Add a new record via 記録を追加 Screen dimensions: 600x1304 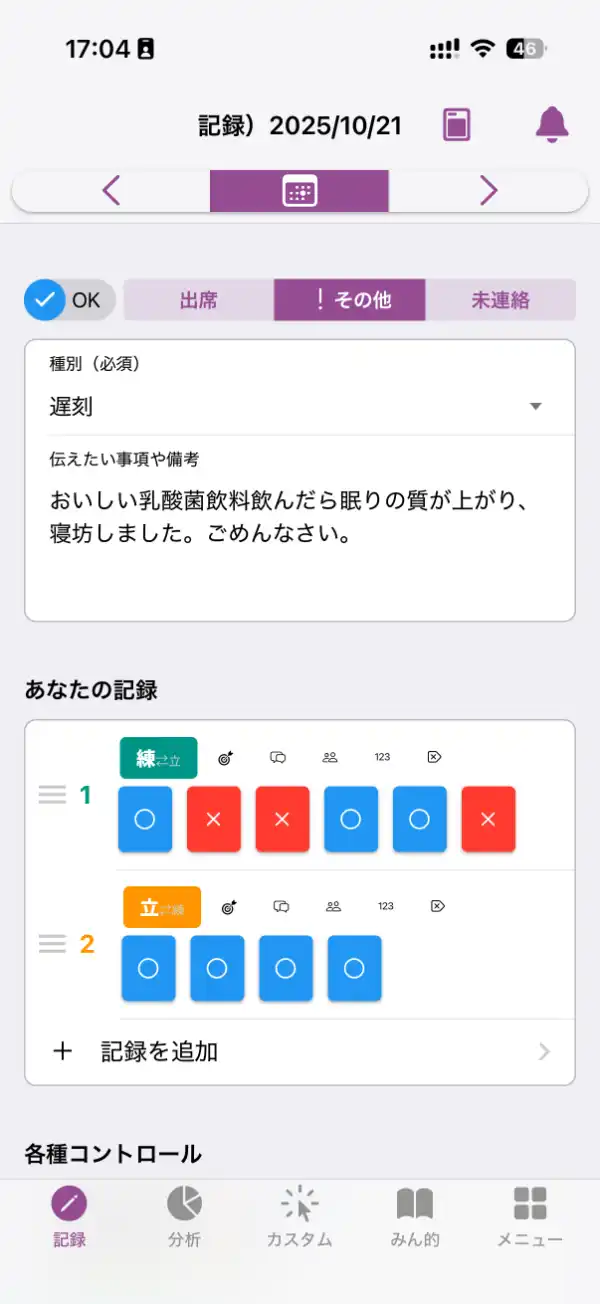point(300,1051)
